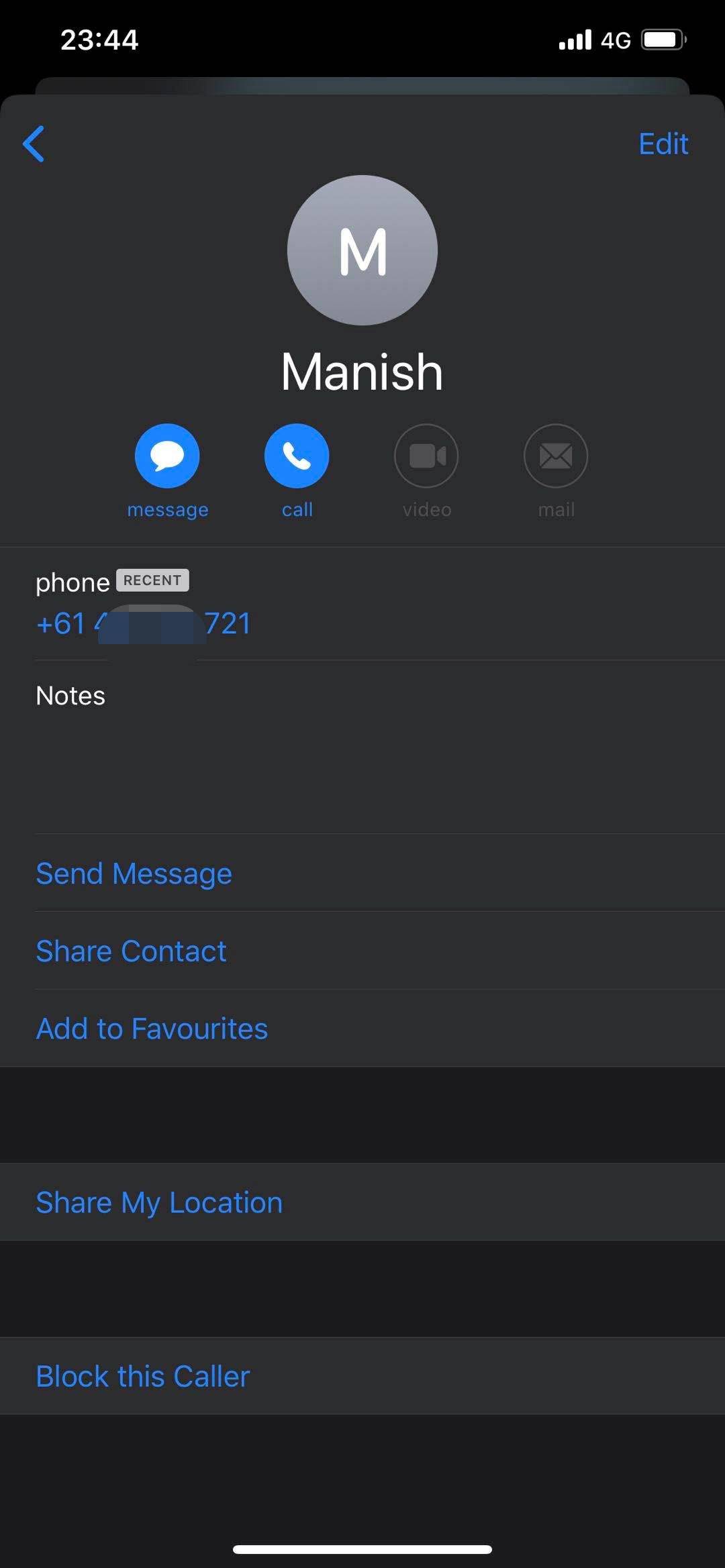Tap the message bubble icon

tap(167, 456)
